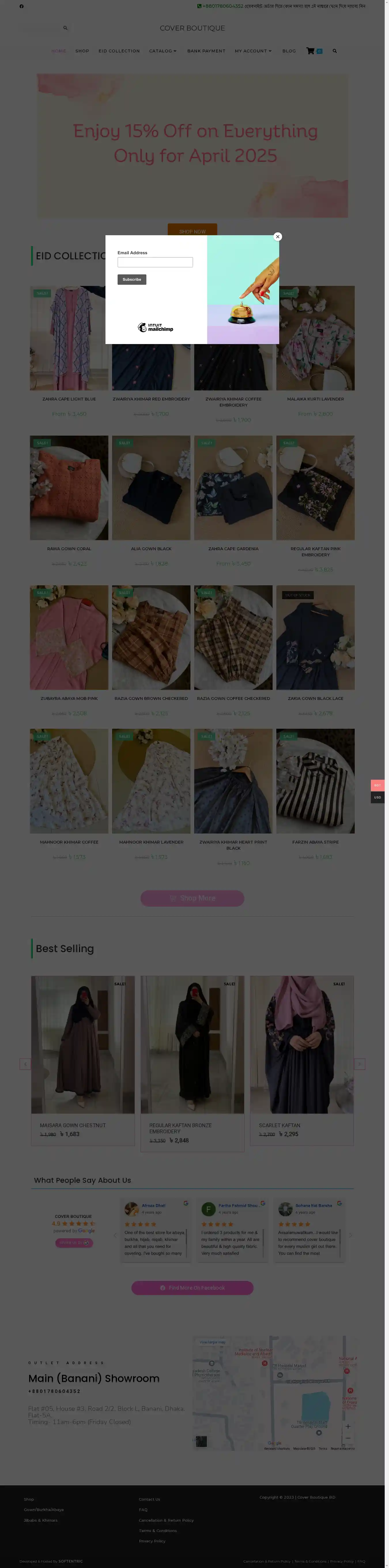Open the shopping cart icon
This screenshot has height=1568, width=389.
(x=310, y=51)
